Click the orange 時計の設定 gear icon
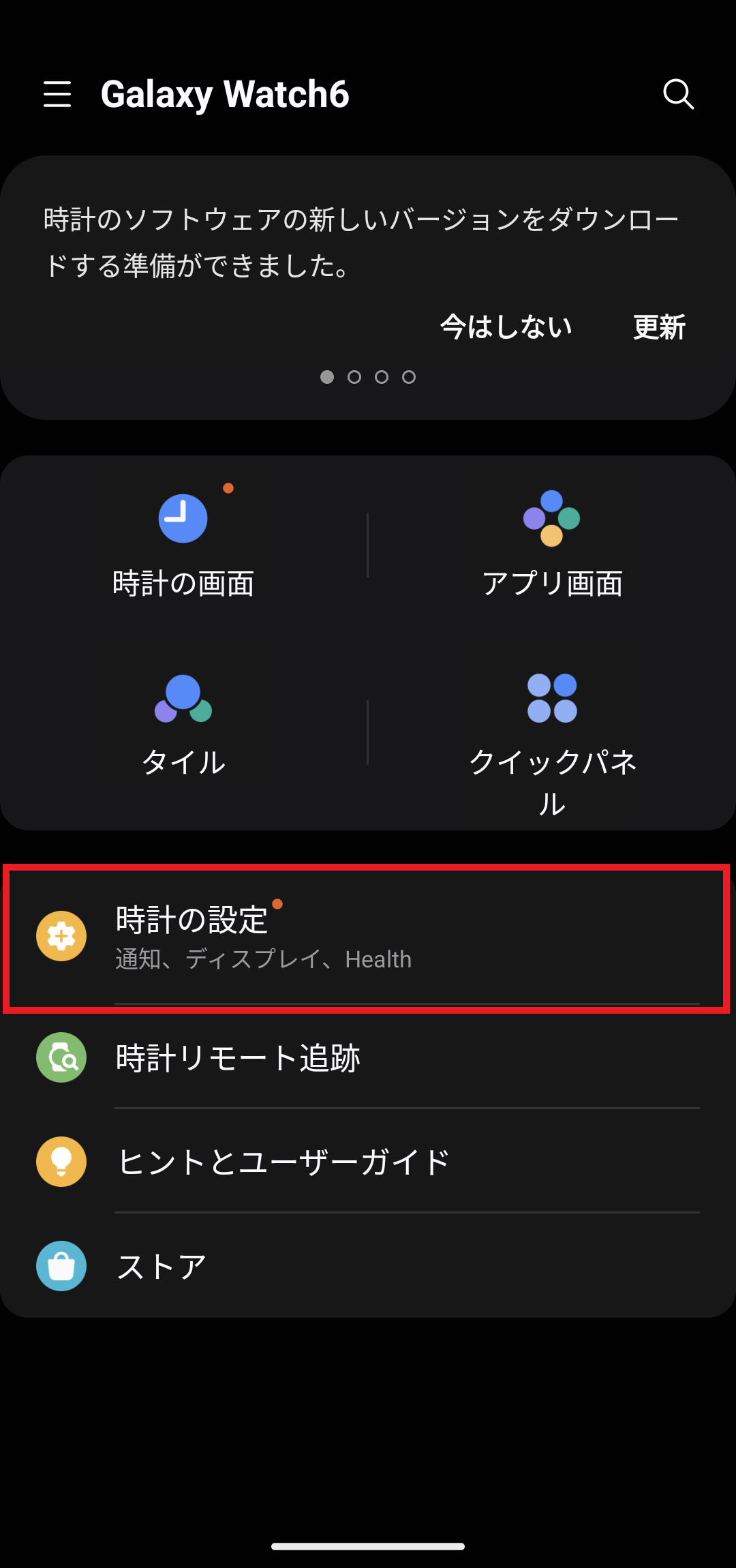 61,937
